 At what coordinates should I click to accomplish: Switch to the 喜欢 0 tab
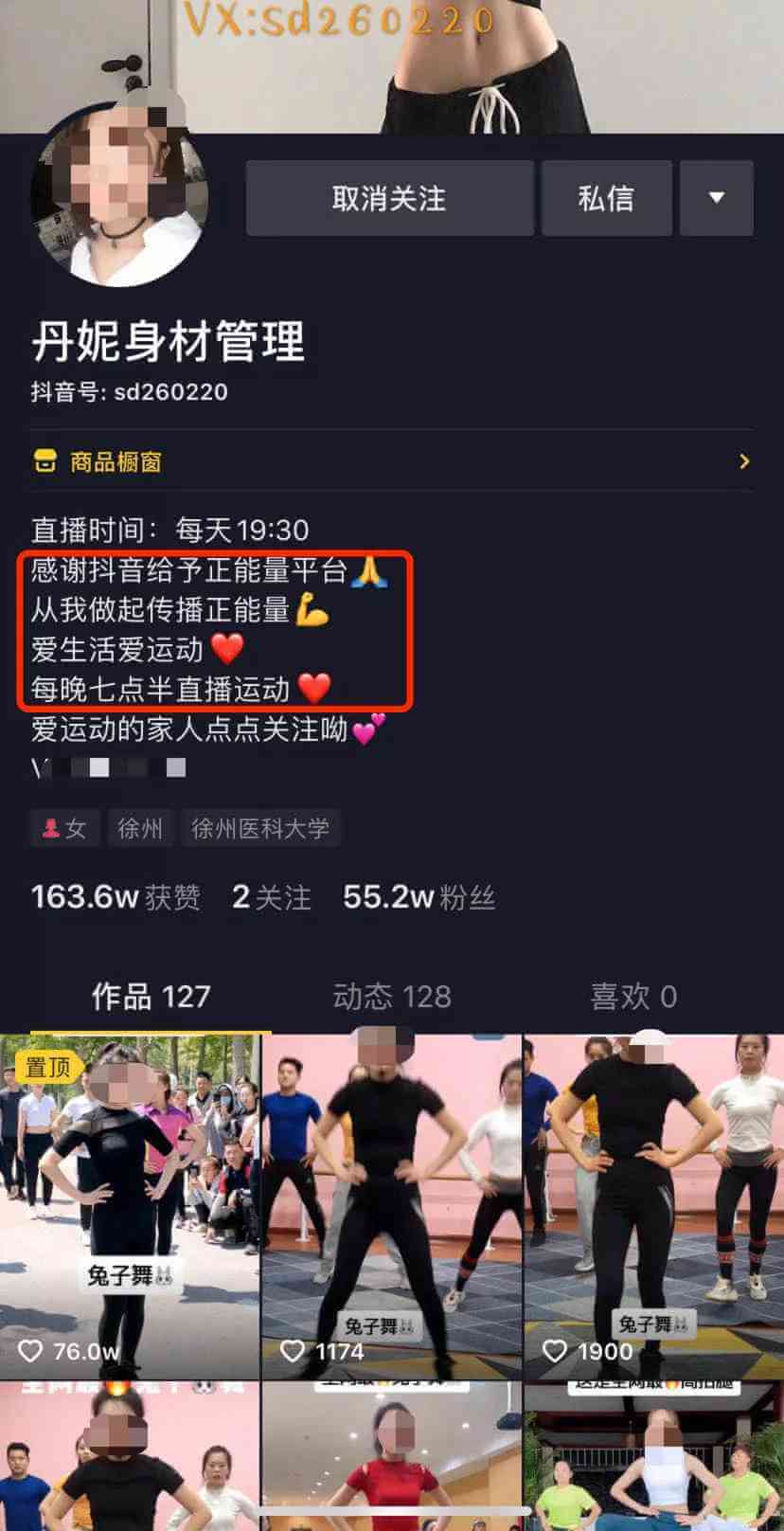(633, 997)
